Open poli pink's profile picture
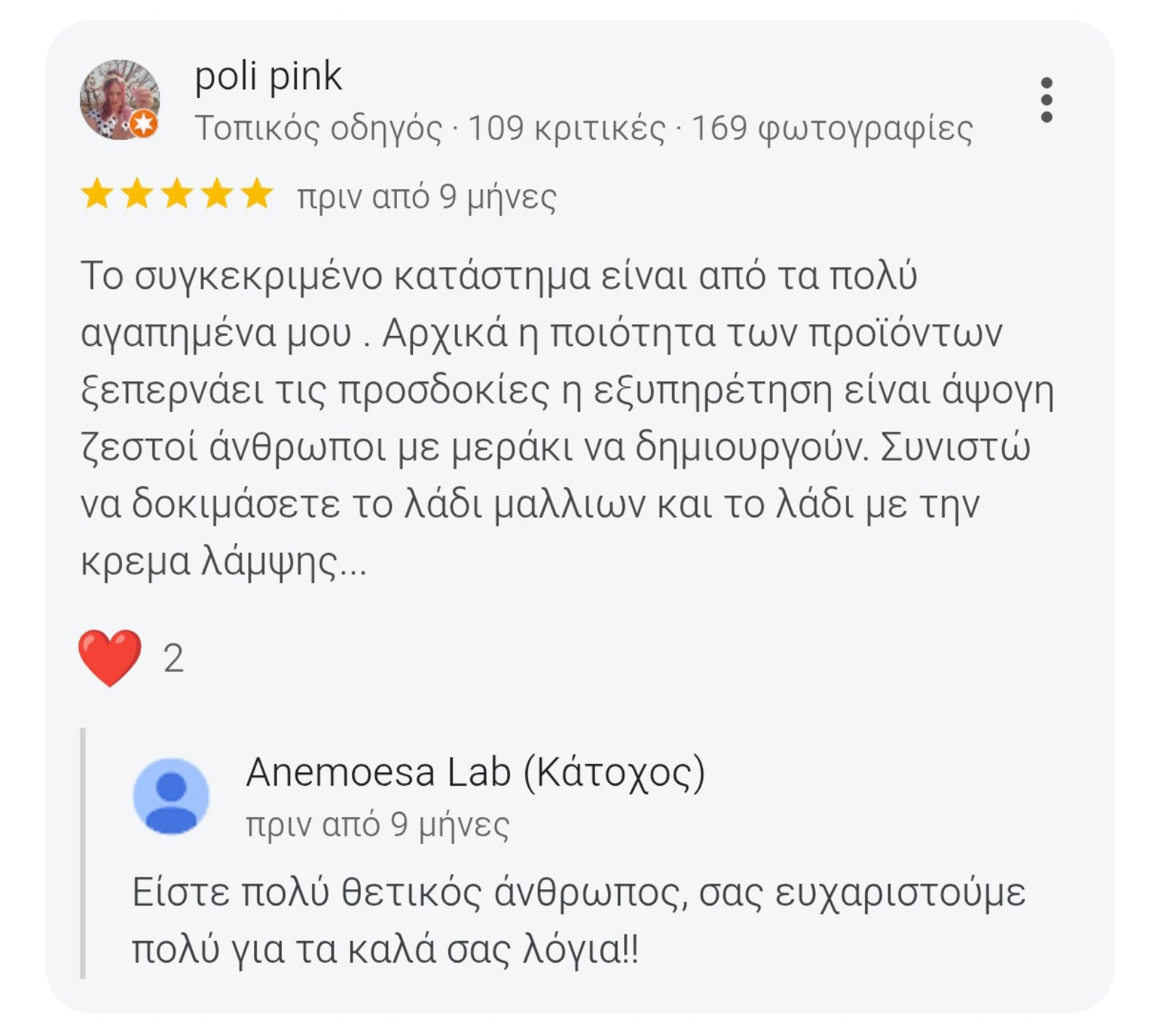1161x1036 pixels. (x=119, y=100)
